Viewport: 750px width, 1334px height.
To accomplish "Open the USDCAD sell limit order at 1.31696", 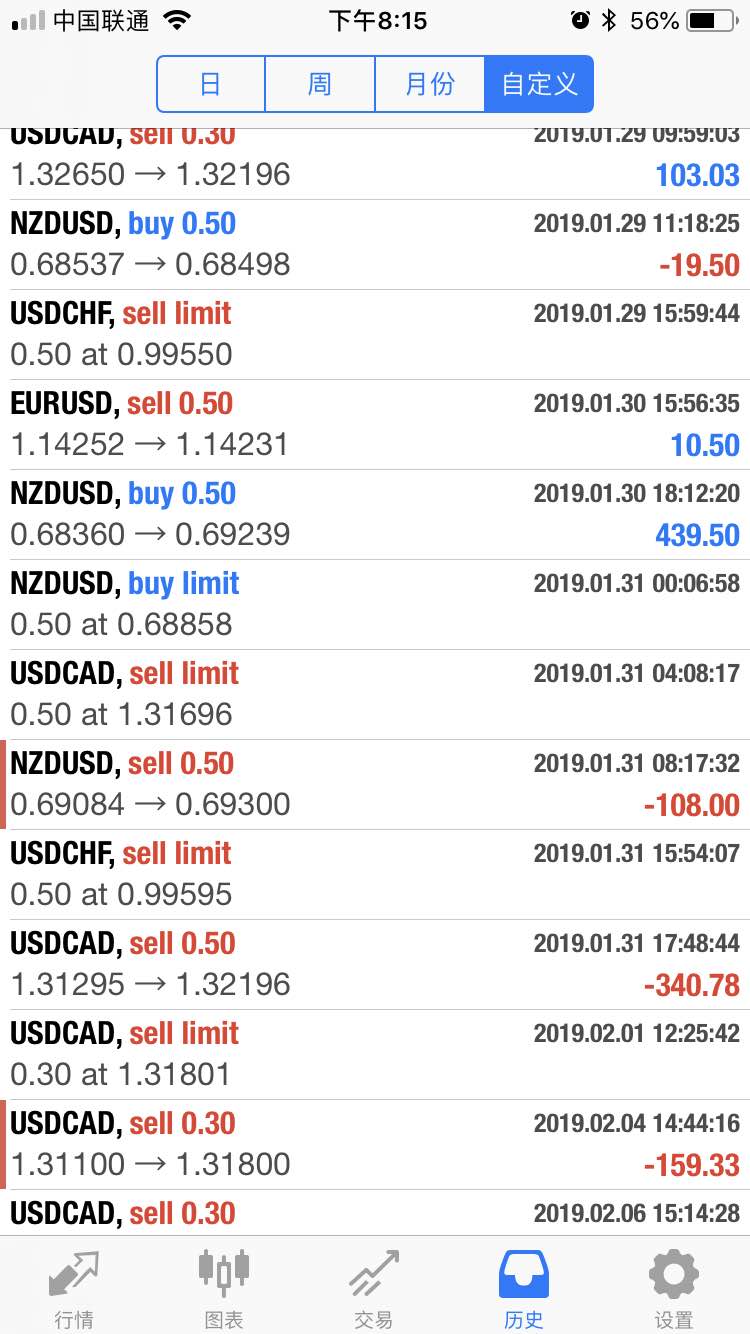I will click(375, 695).
